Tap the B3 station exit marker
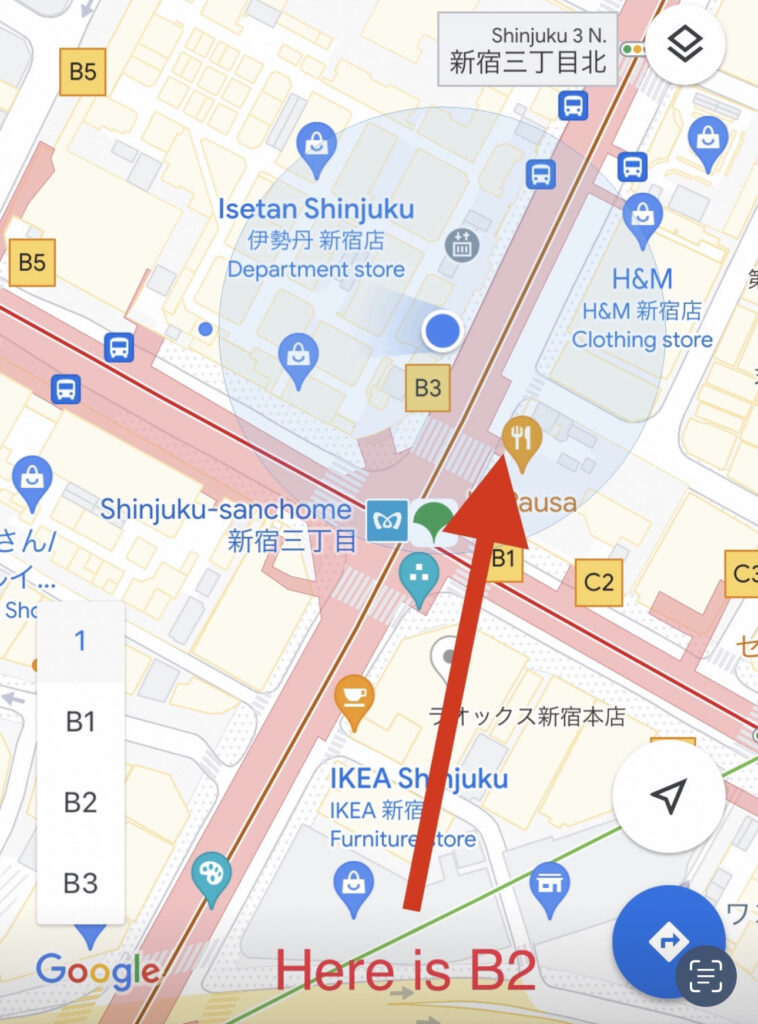 click(x=427, y=388)
